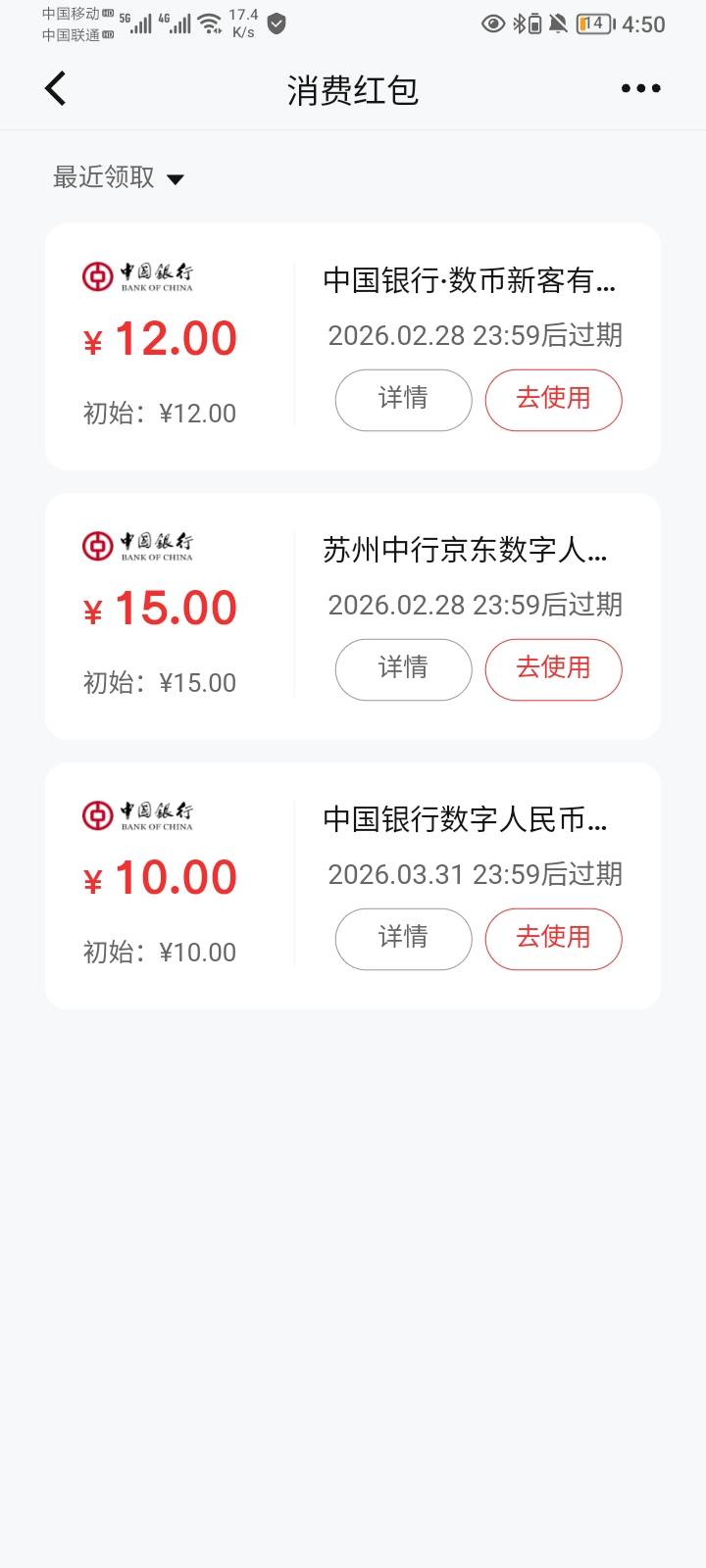
Task: Expand the 最近领取 sort dropdown
Action: [x=119, y=177]
